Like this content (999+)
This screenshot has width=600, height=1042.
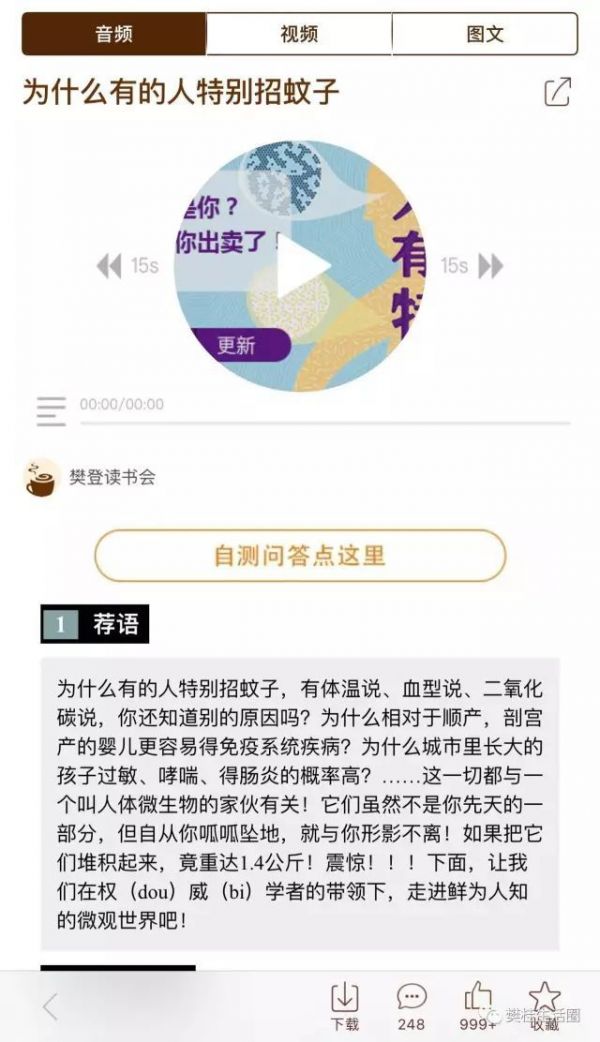478,1004
